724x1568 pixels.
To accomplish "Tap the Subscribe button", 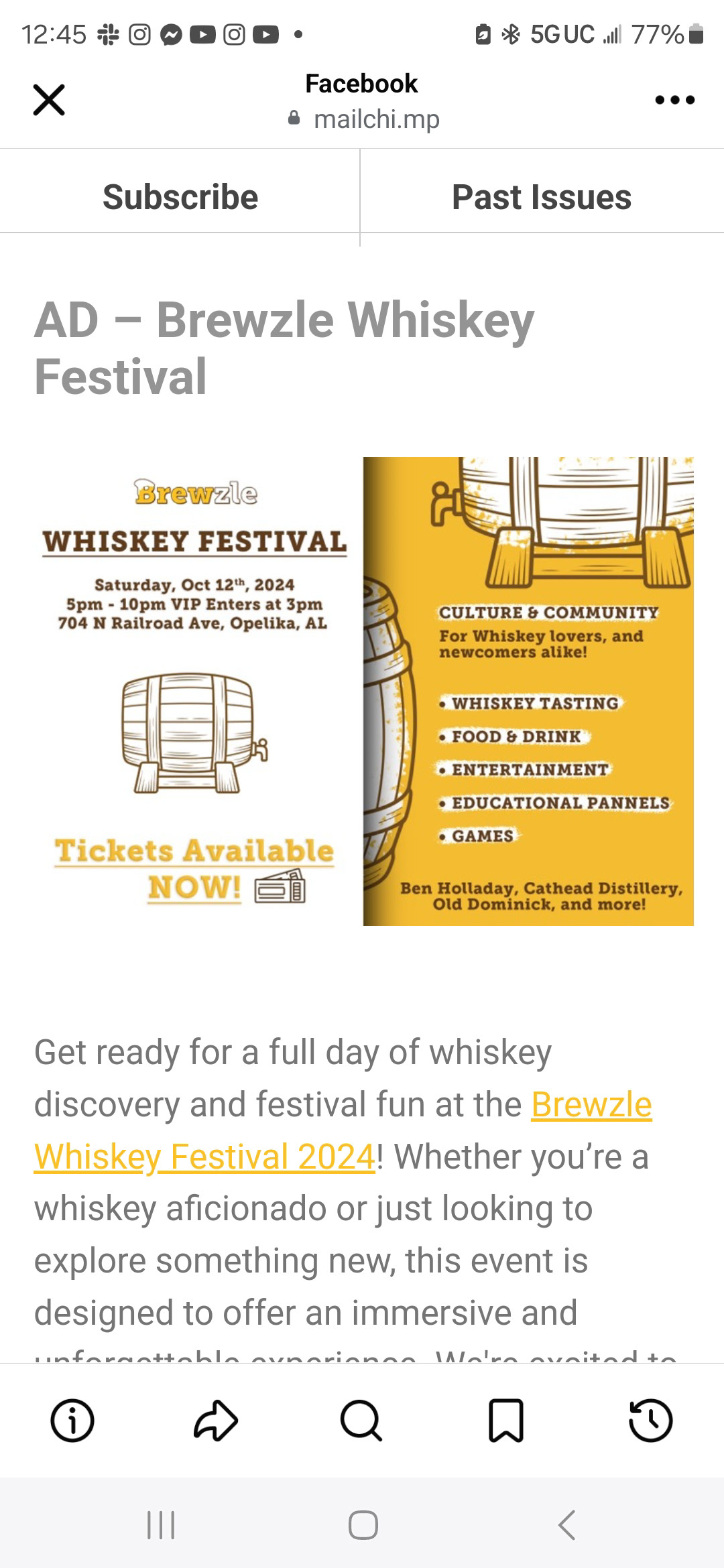I will click(180, 197).
